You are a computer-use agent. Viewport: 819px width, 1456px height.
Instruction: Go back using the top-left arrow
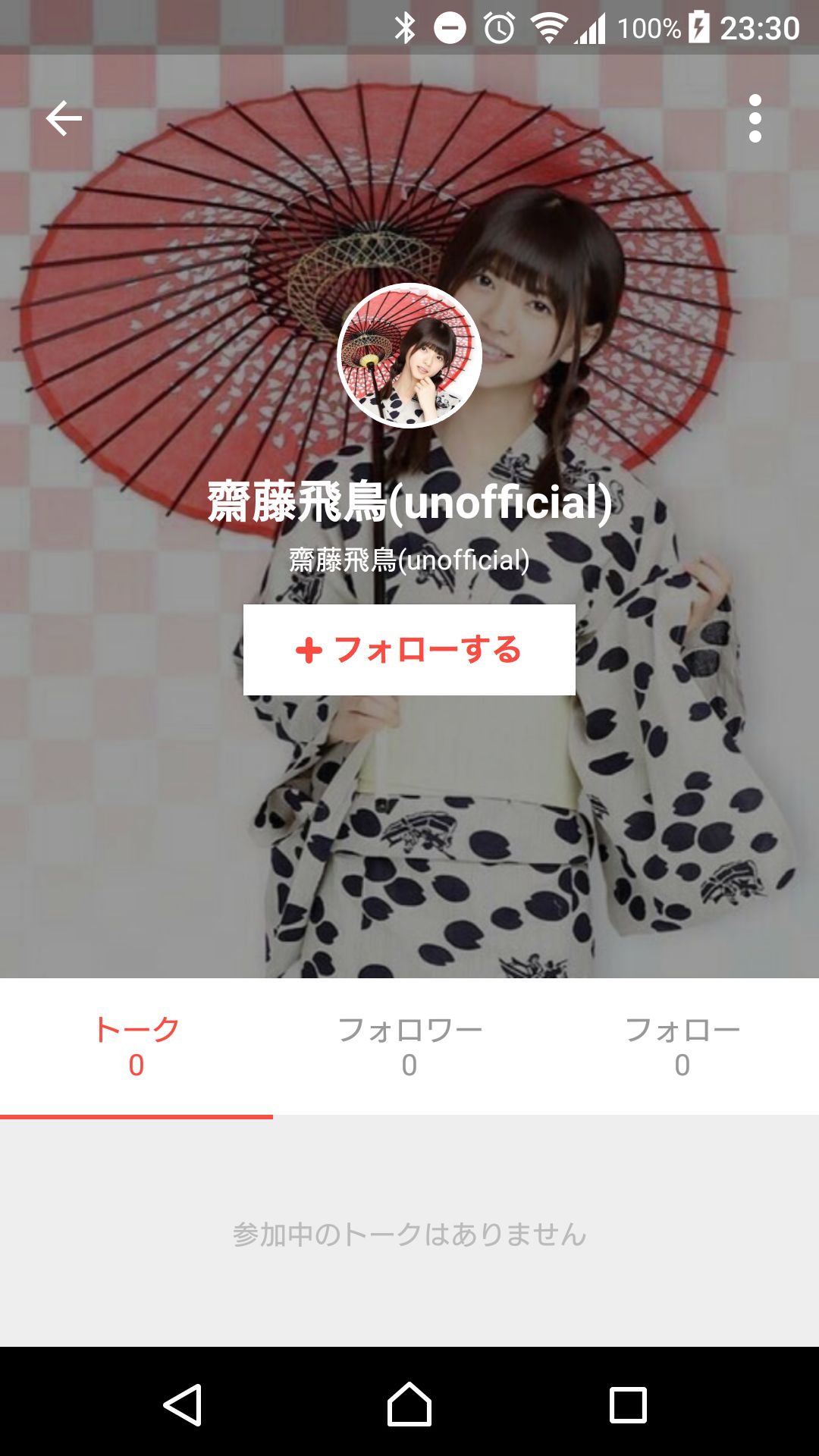[x=64, y=118]
